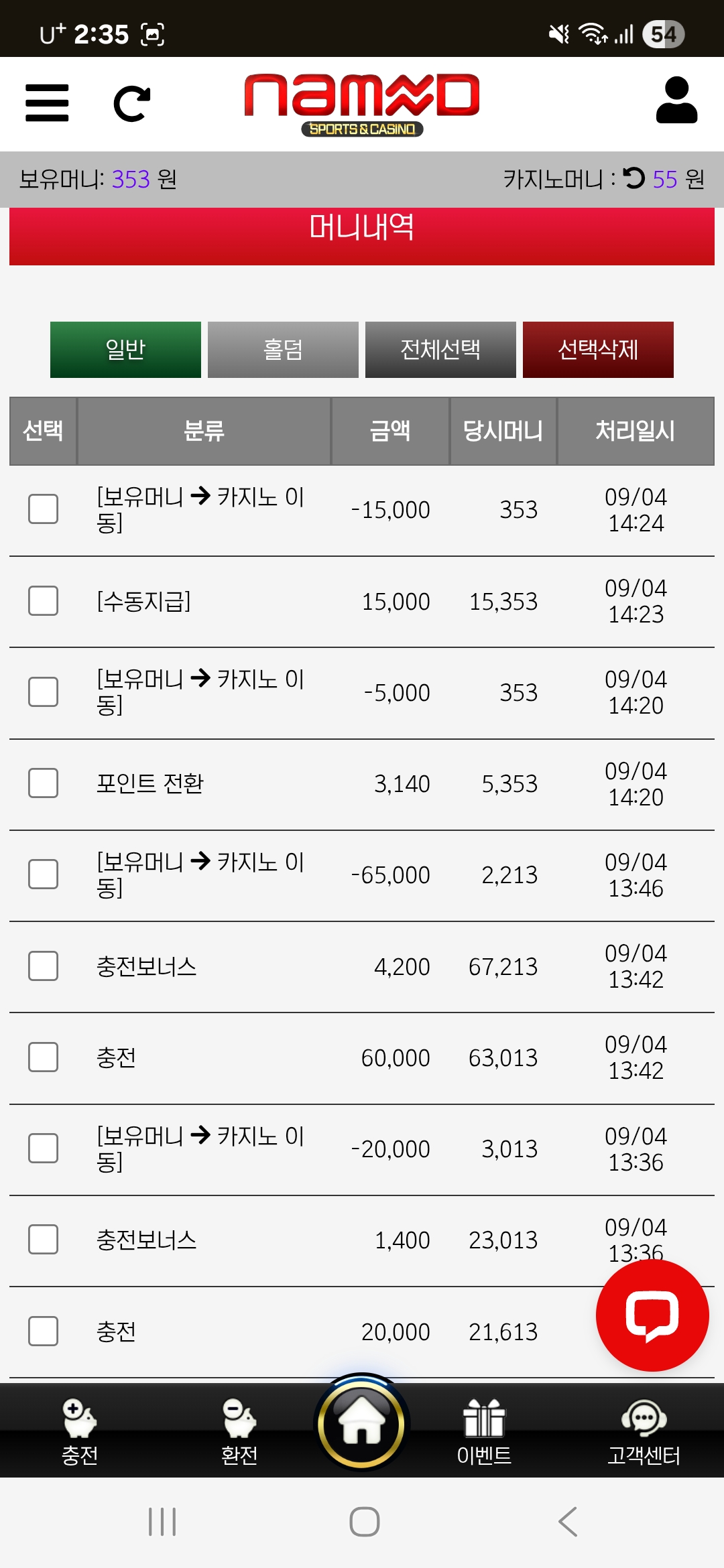This screenshot has height=1568, width=724.
Task: Open the red live chat bubble
Action: click(652, 1315)
